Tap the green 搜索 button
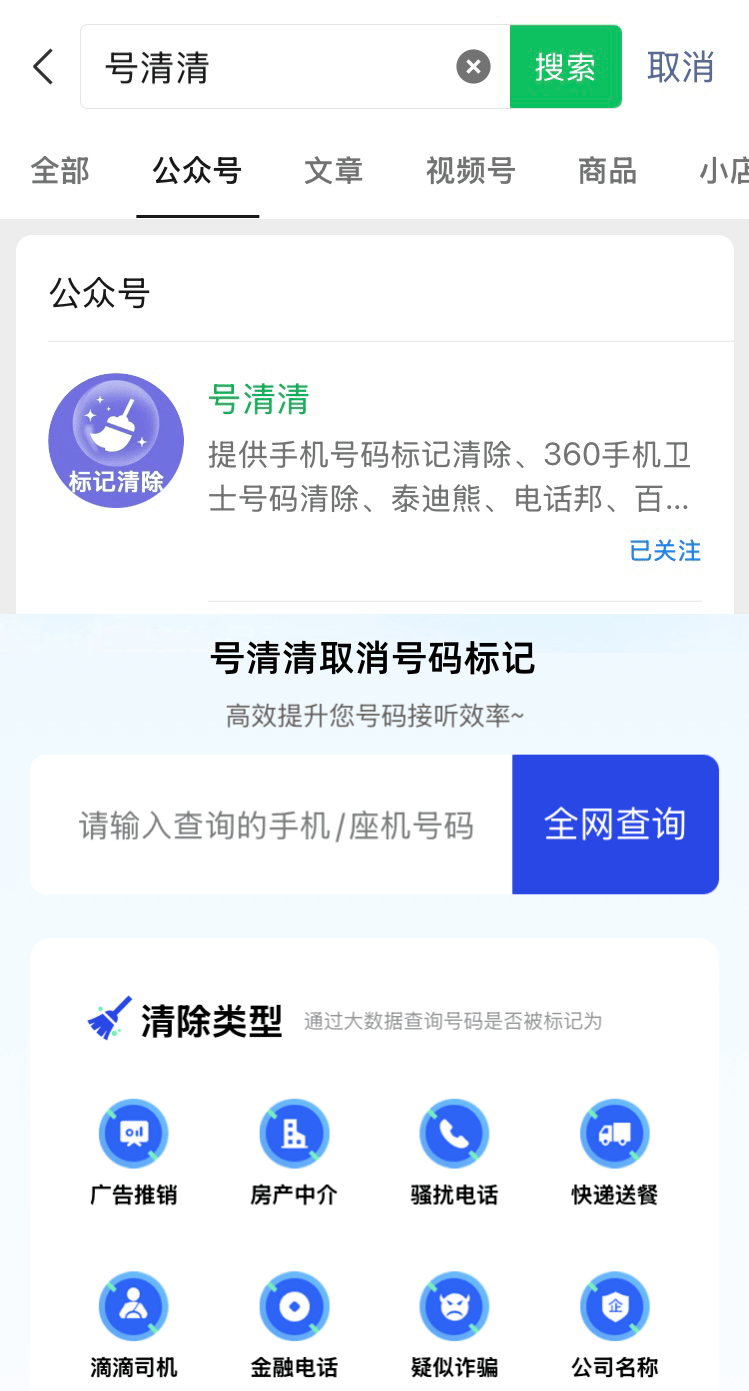Viewport: 749px width, 1391px height. click(x=565, y=67)
